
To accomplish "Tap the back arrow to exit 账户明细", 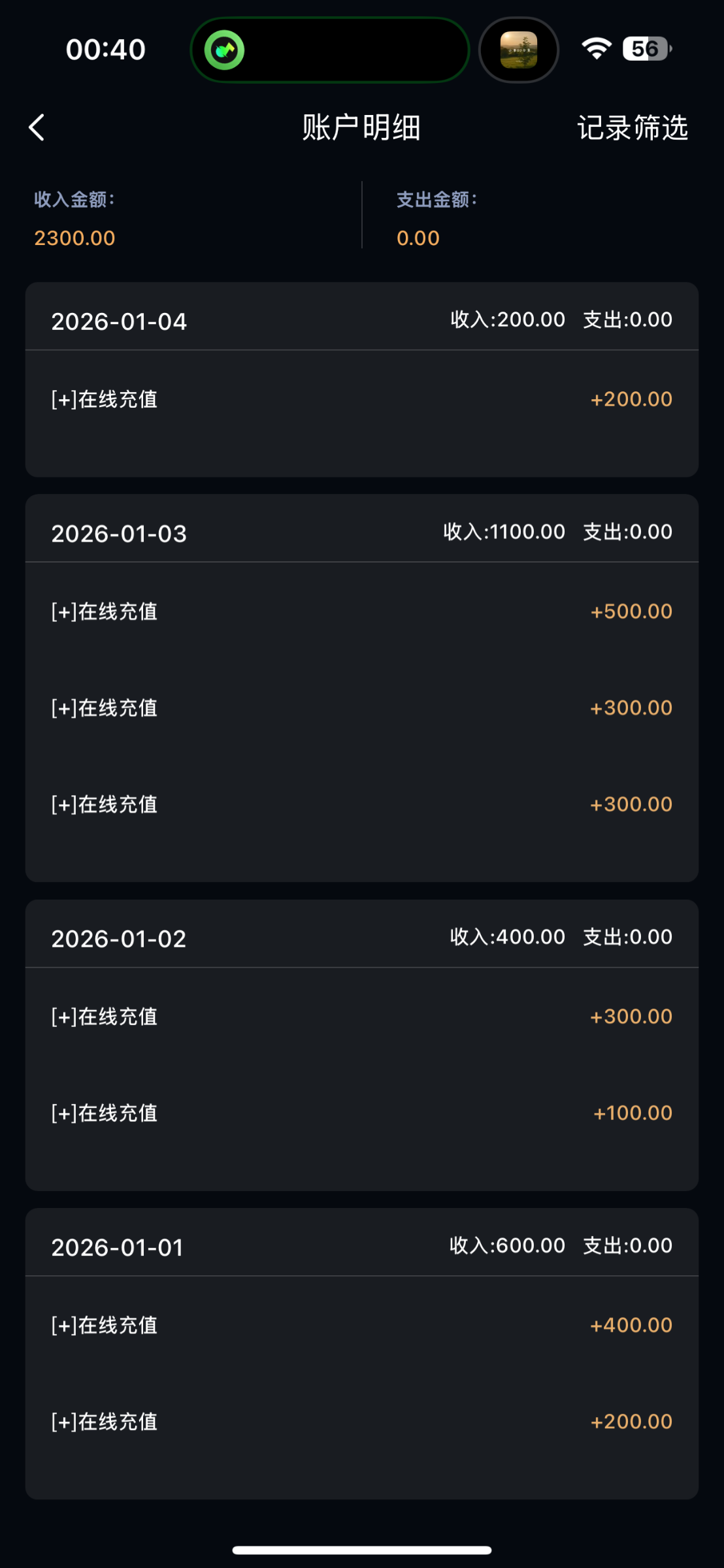I will point(37,127).
